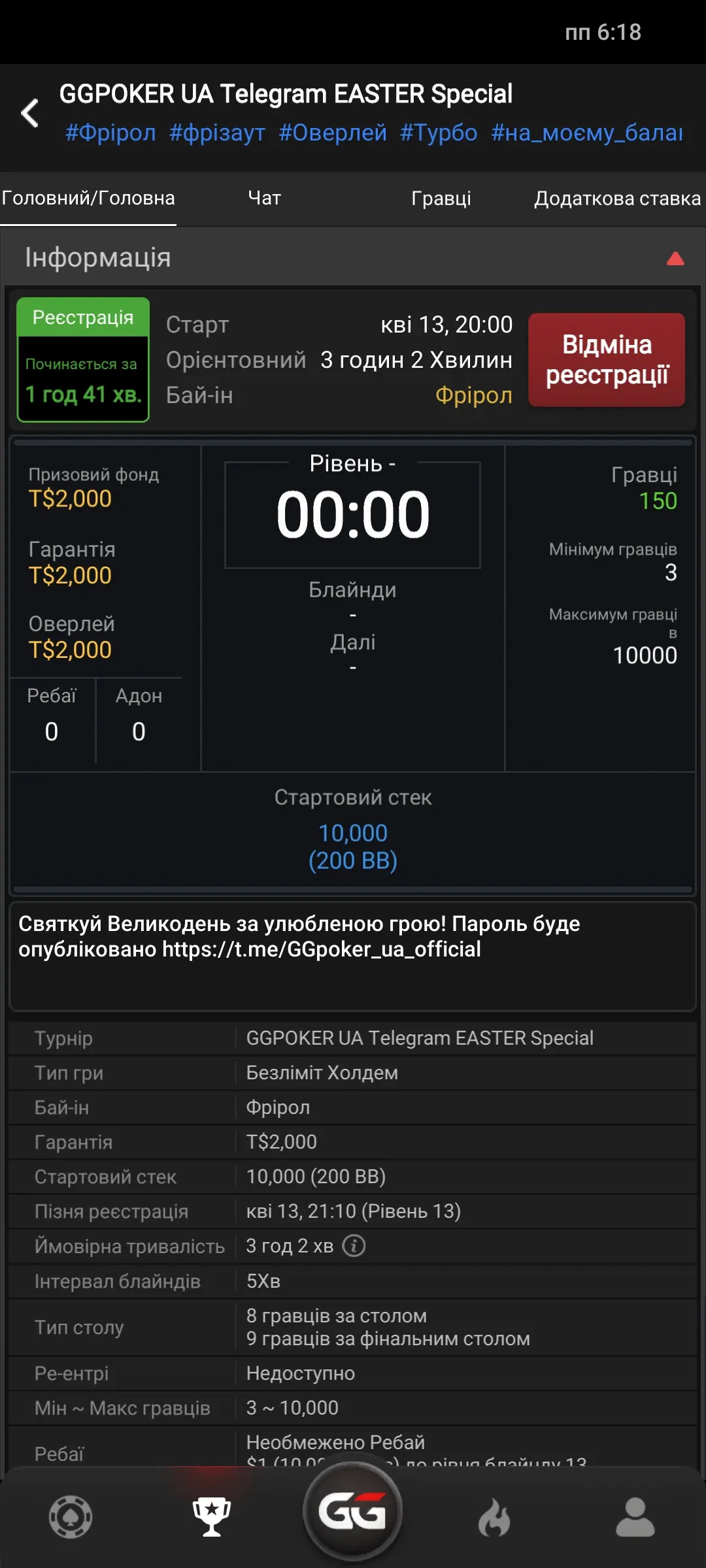Open the poker chip tab in bottom bar
This screenshot has width=706, height=1568.
coord(71,1516)
